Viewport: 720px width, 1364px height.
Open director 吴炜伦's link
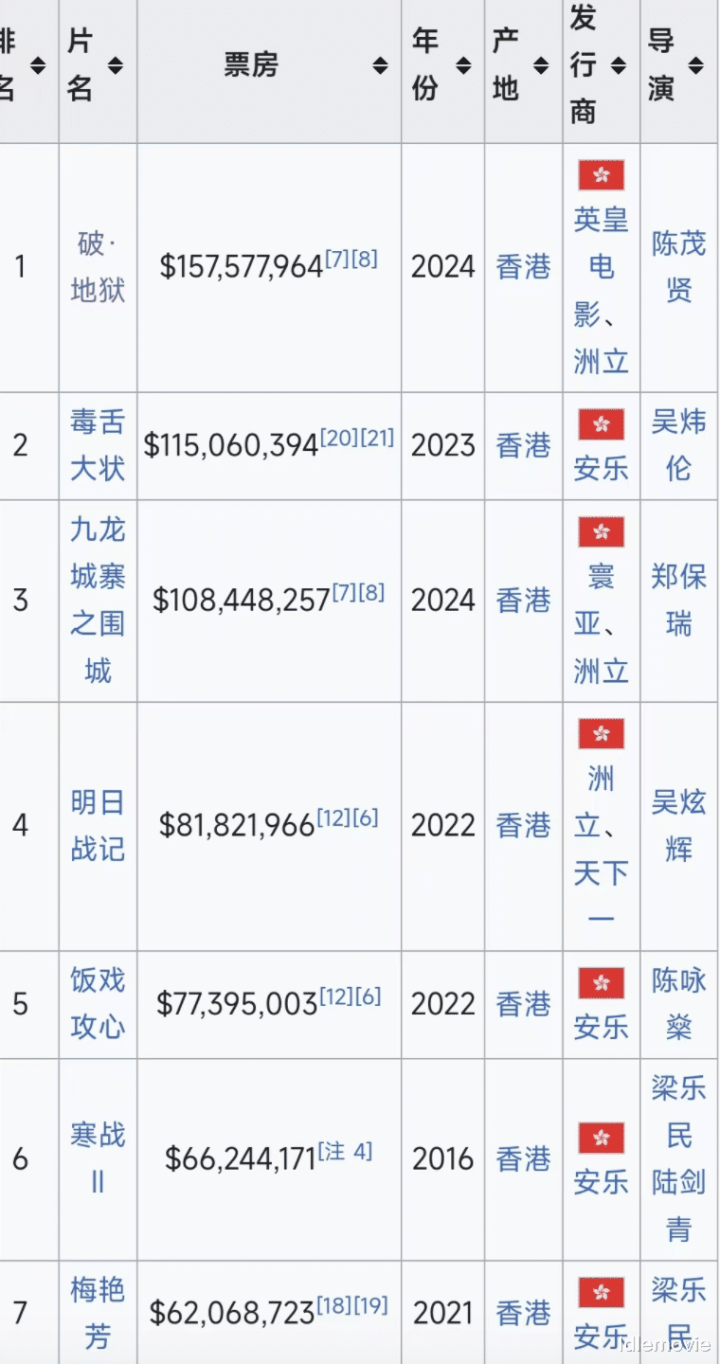tap(678, 445)
